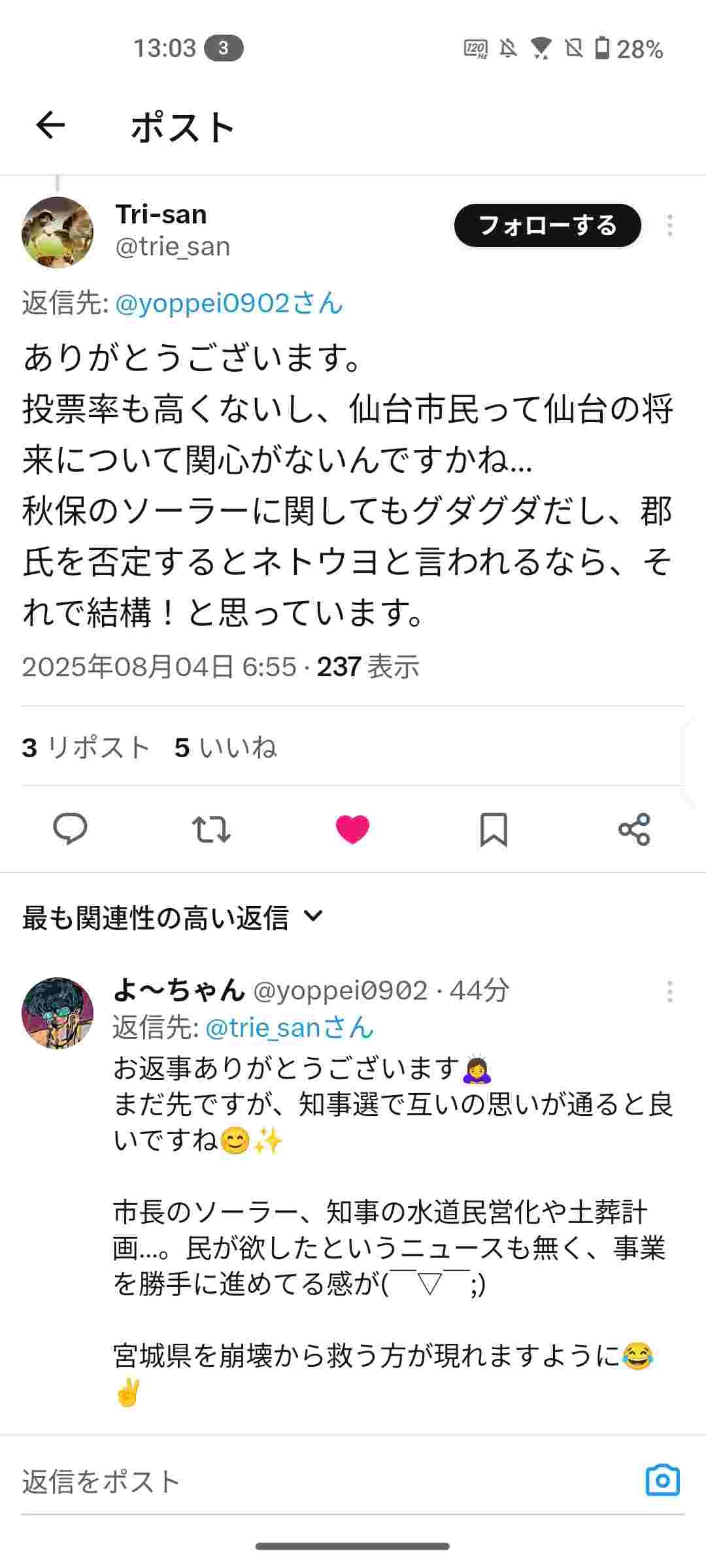The height and width of the screenshot is (1568, 706).
Task: Unlike the post via pink heart
Action: click(352, 830)
